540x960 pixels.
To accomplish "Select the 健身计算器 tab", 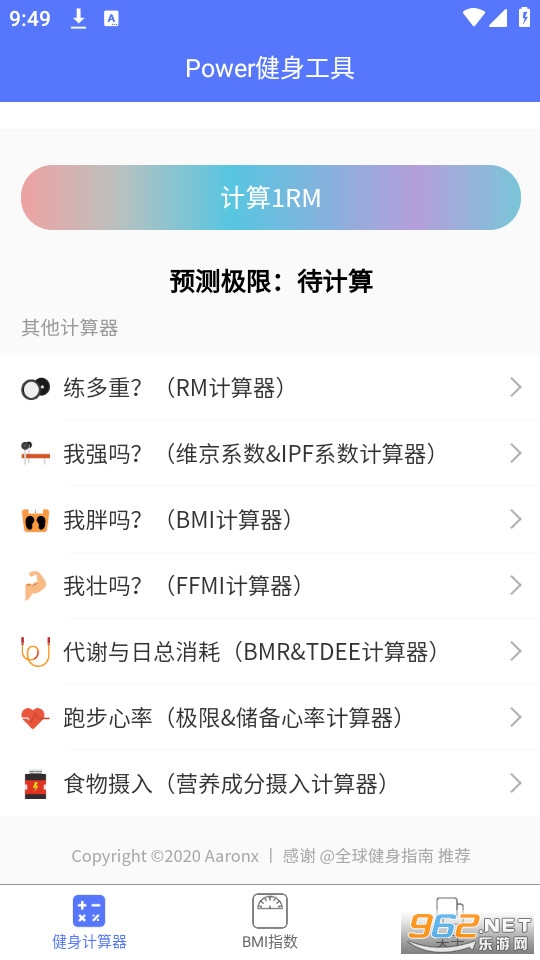I will [x=89, y=922].
